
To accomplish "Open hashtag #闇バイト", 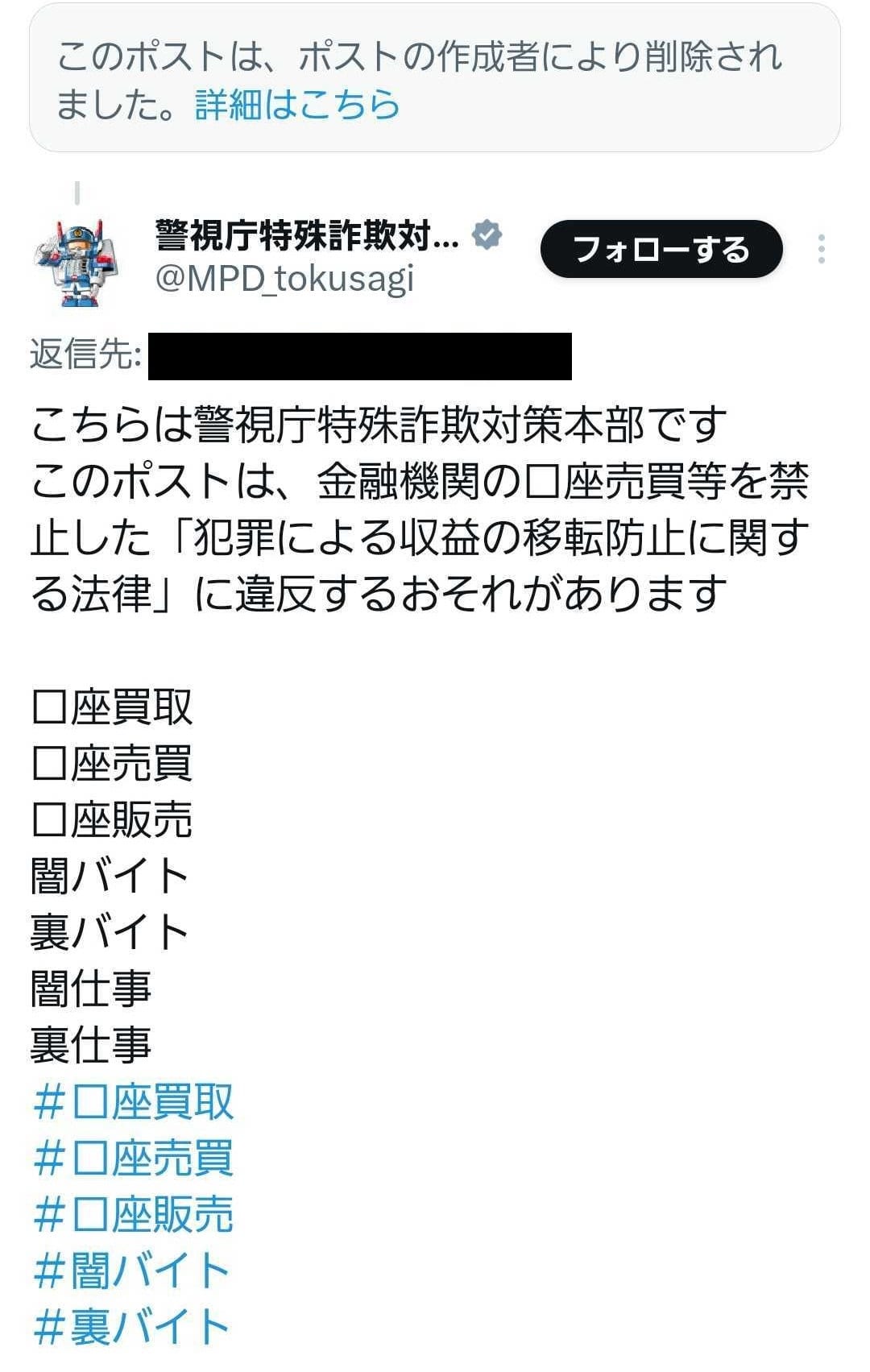I will click(x=131, y=1271).
